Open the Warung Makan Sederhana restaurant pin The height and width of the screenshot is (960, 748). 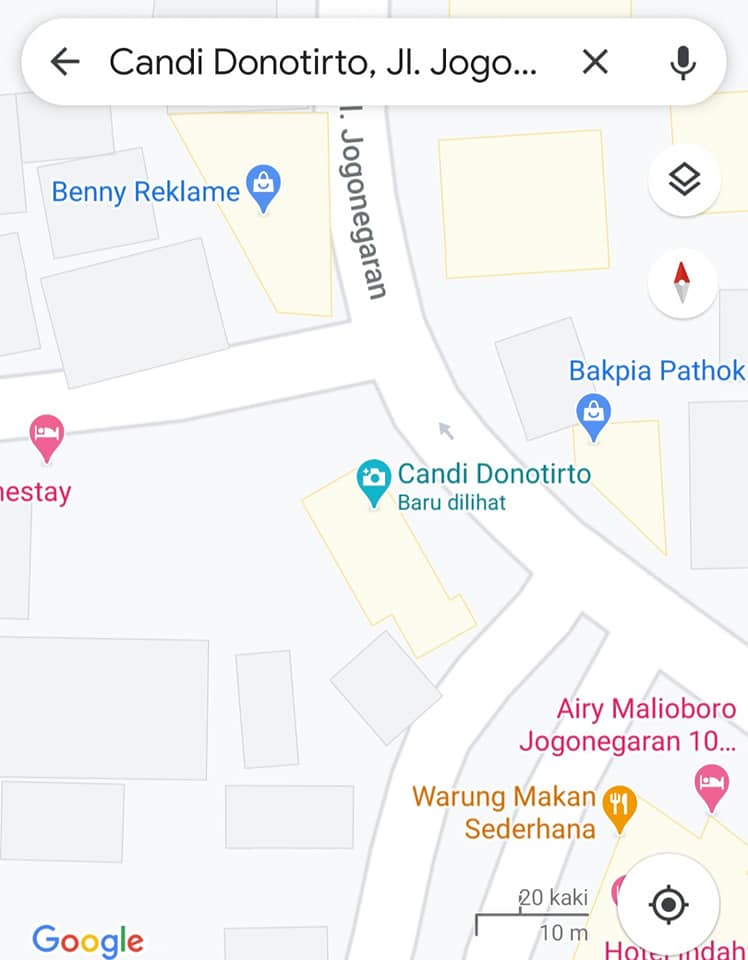pos(621,805)
